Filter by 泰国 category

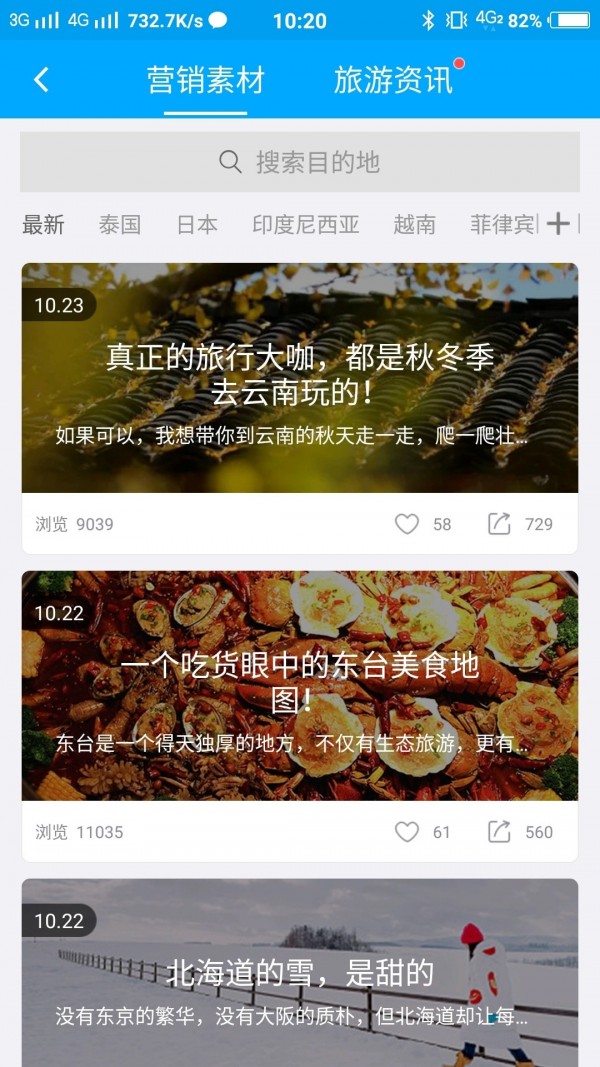tap(120, 225)
